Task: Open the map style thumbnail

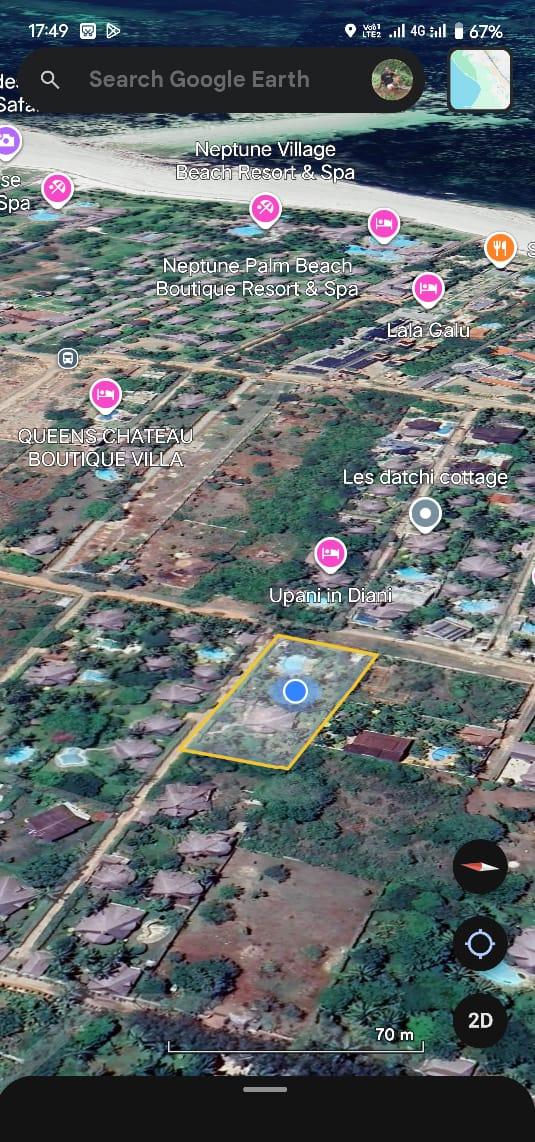Action: pos(480,79)
